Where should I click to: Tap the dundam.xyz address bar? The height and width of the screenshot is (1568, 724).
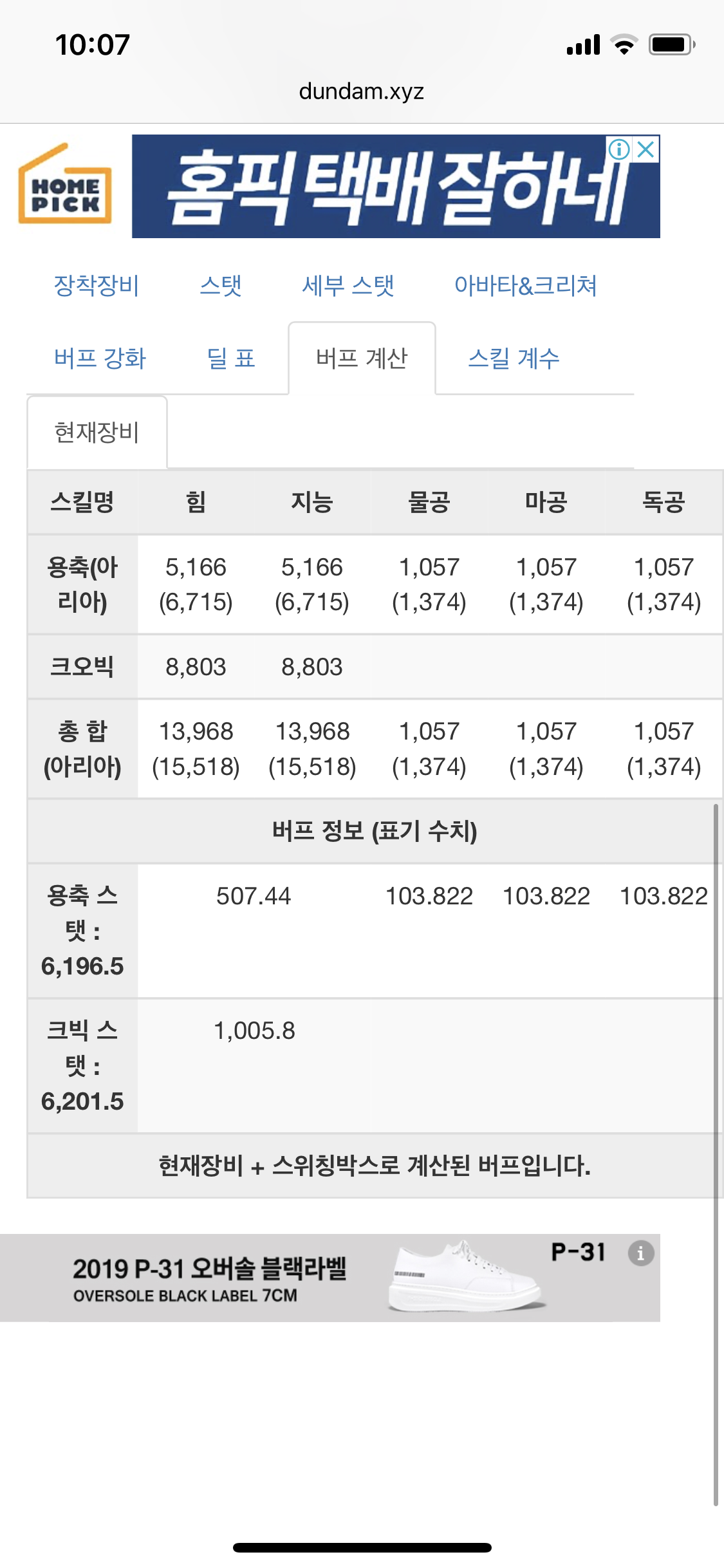click(362, 91)
